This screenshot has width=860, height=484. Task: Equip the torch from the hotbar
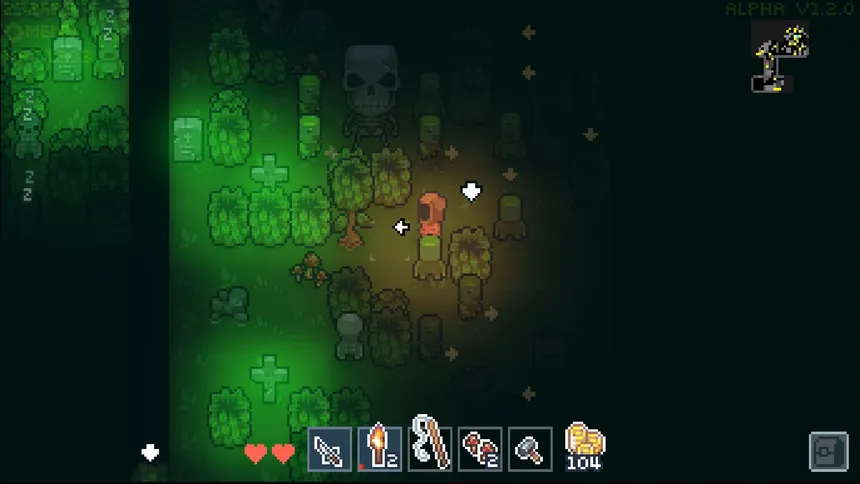click(380, 450)
